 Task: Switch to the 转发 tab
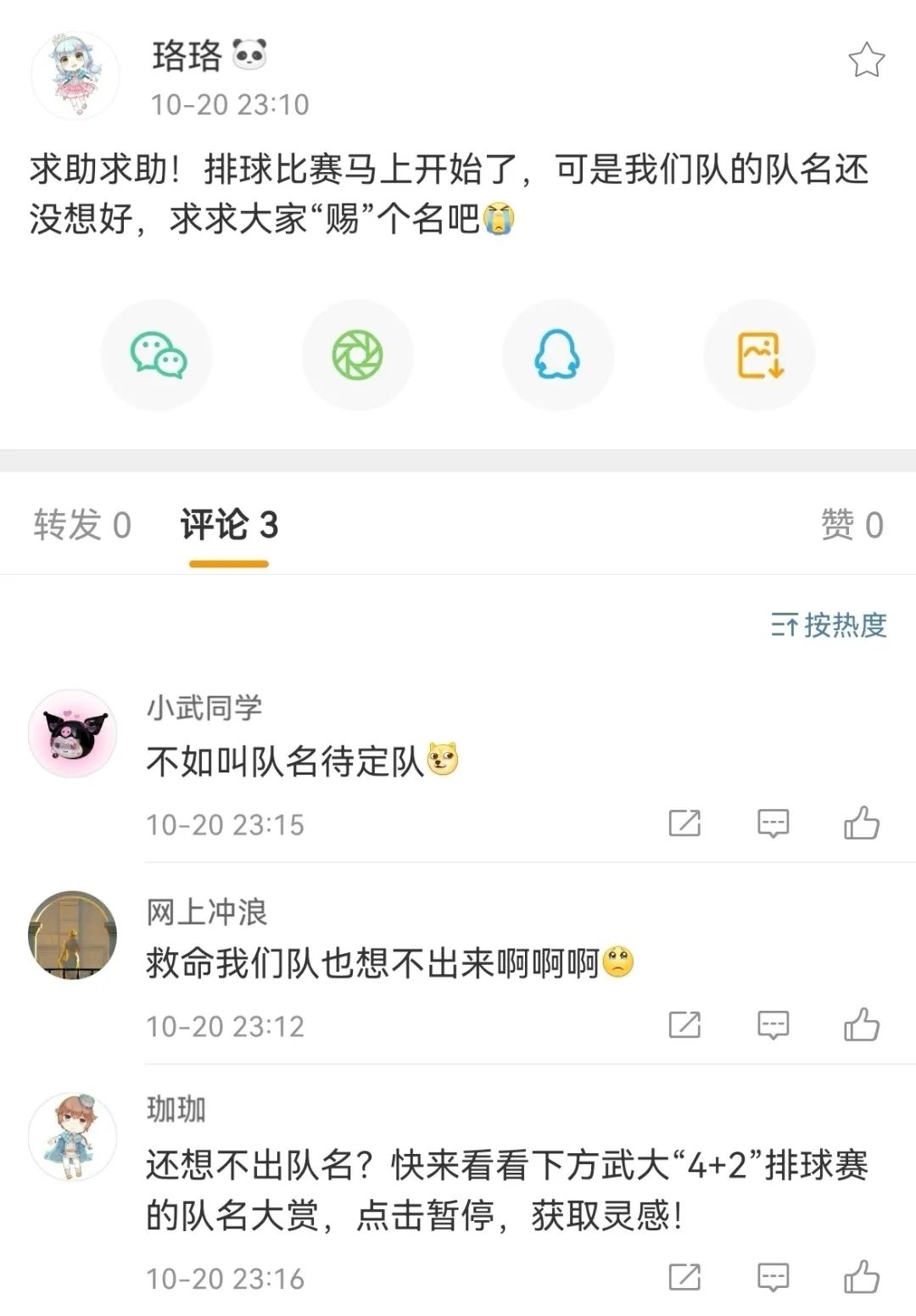82,525
